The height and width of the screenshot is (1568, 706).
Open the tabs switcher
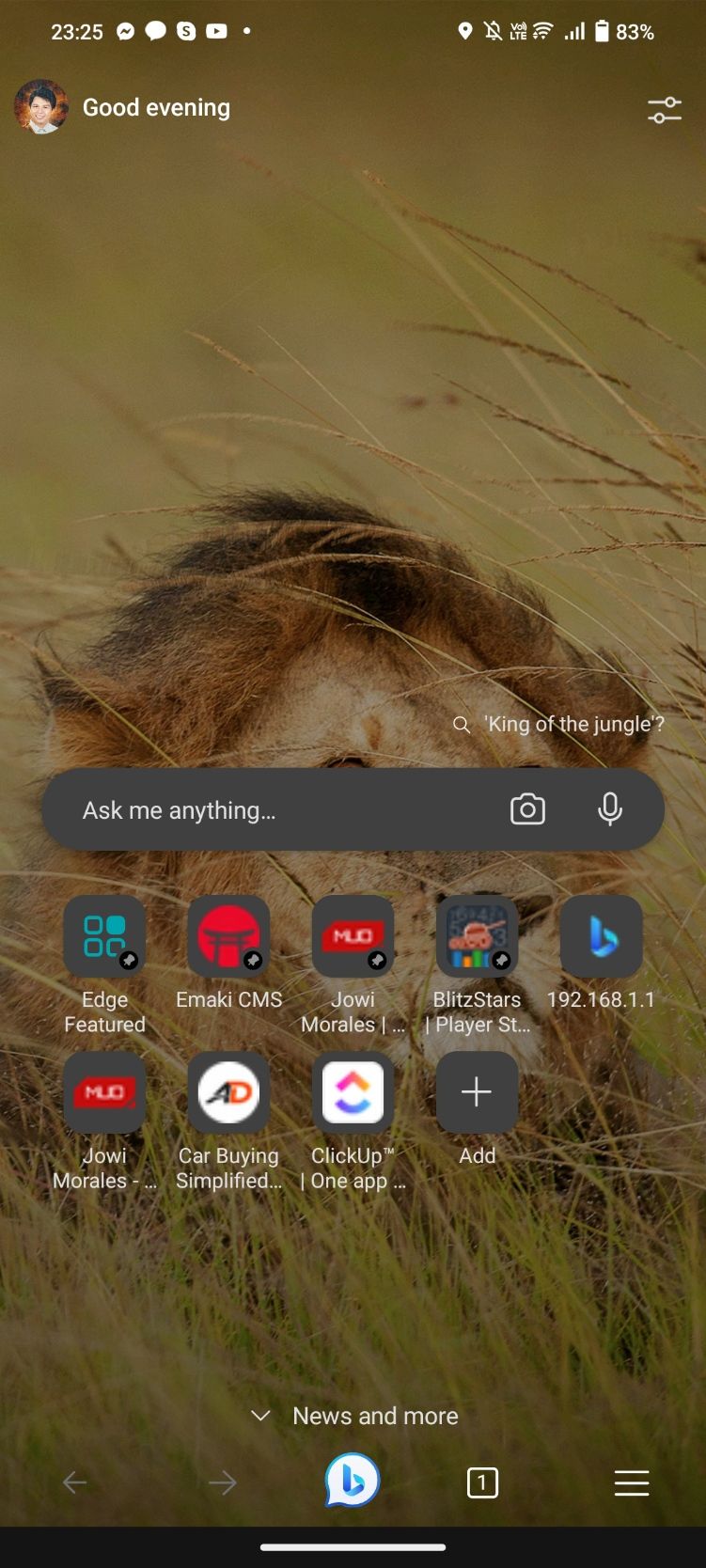pyautogui.click(x=482, y=1482)
